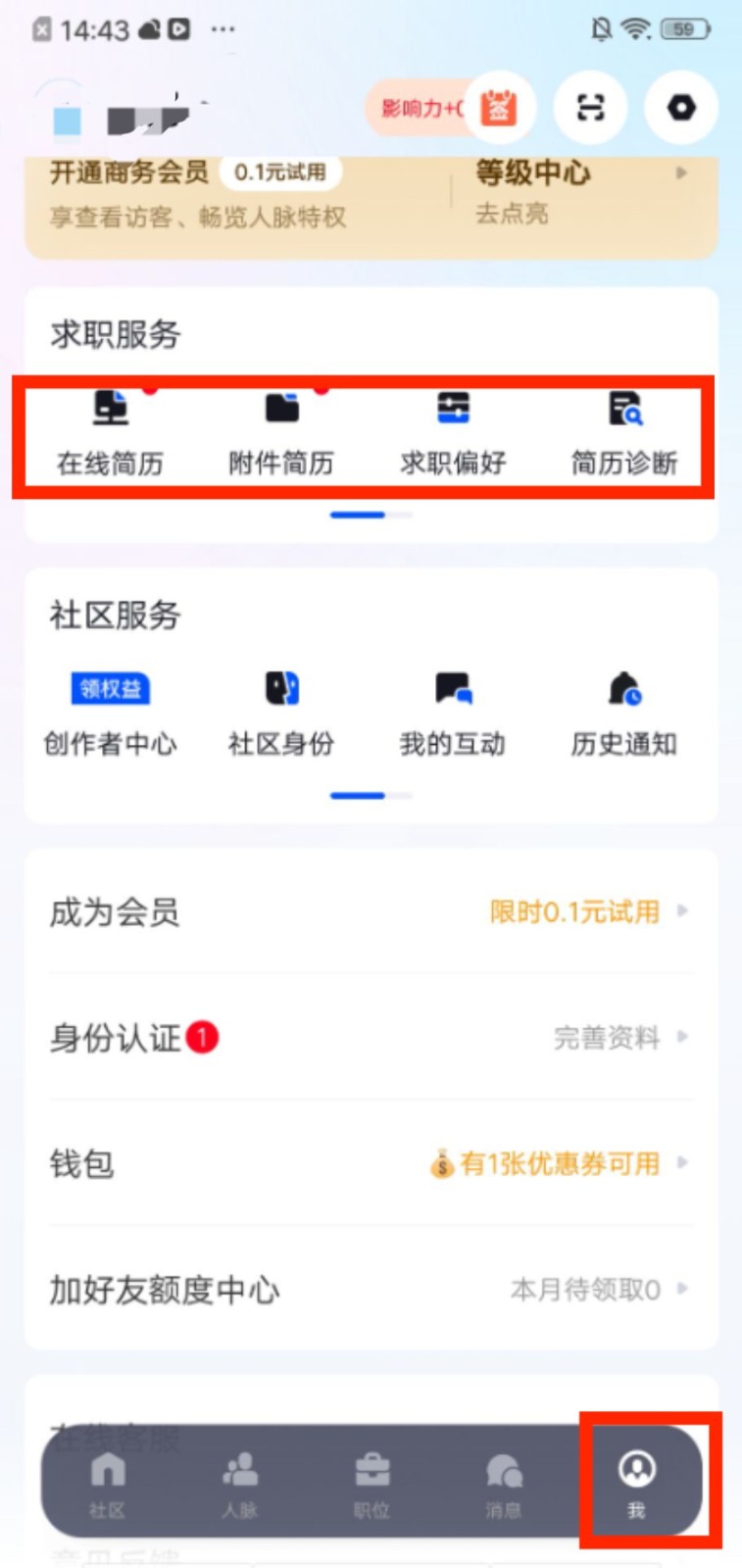The width and height of the screenshot is (742, 1568).
Task: View 我的互动
Action: click(453, 714)
